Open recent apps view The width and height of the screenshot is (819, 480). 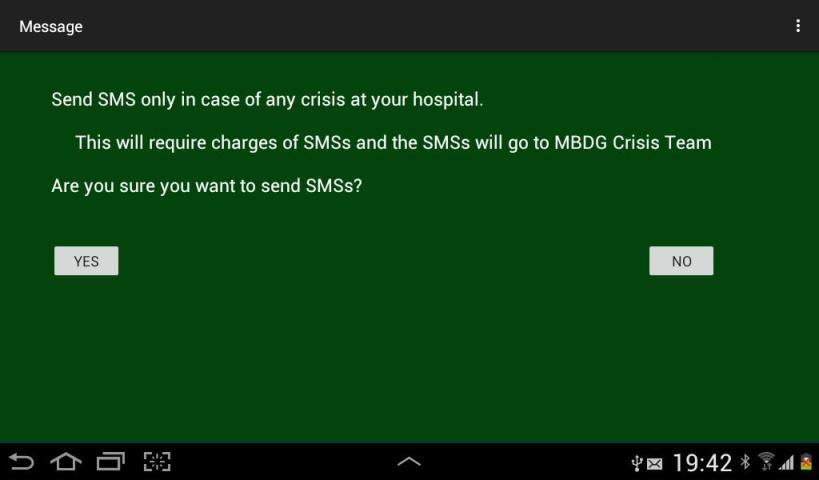click(x=110, y=462)
